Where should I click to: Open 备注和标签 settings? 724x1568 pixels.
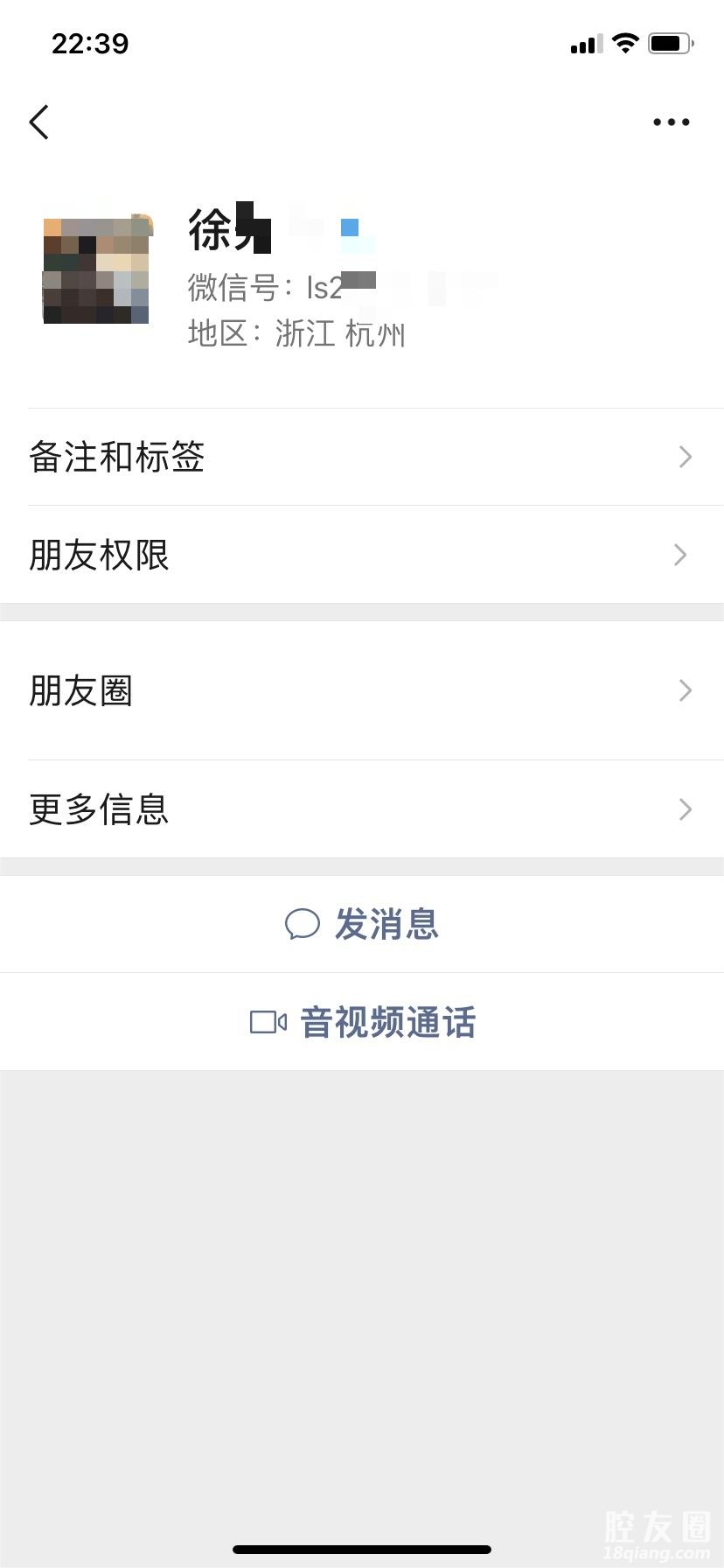362,457
